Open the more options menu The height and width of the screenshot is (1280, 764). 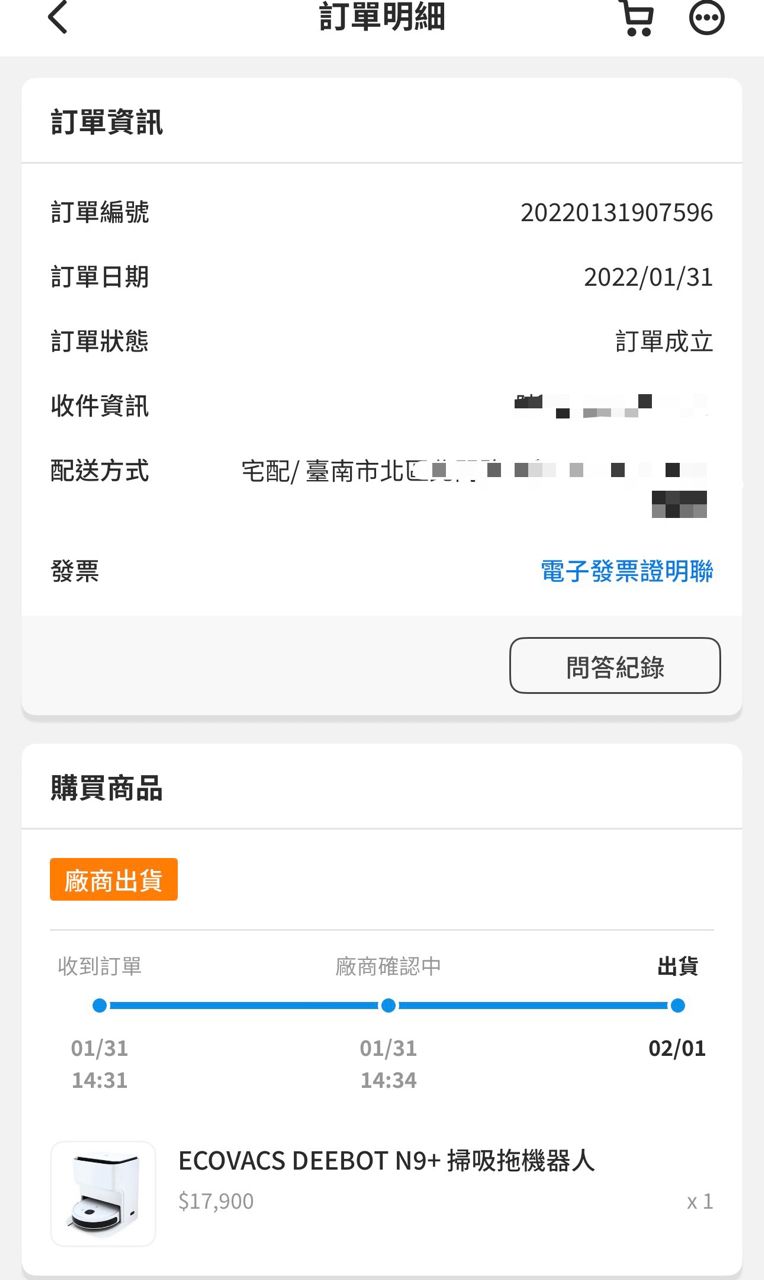(x=707, y=18)
